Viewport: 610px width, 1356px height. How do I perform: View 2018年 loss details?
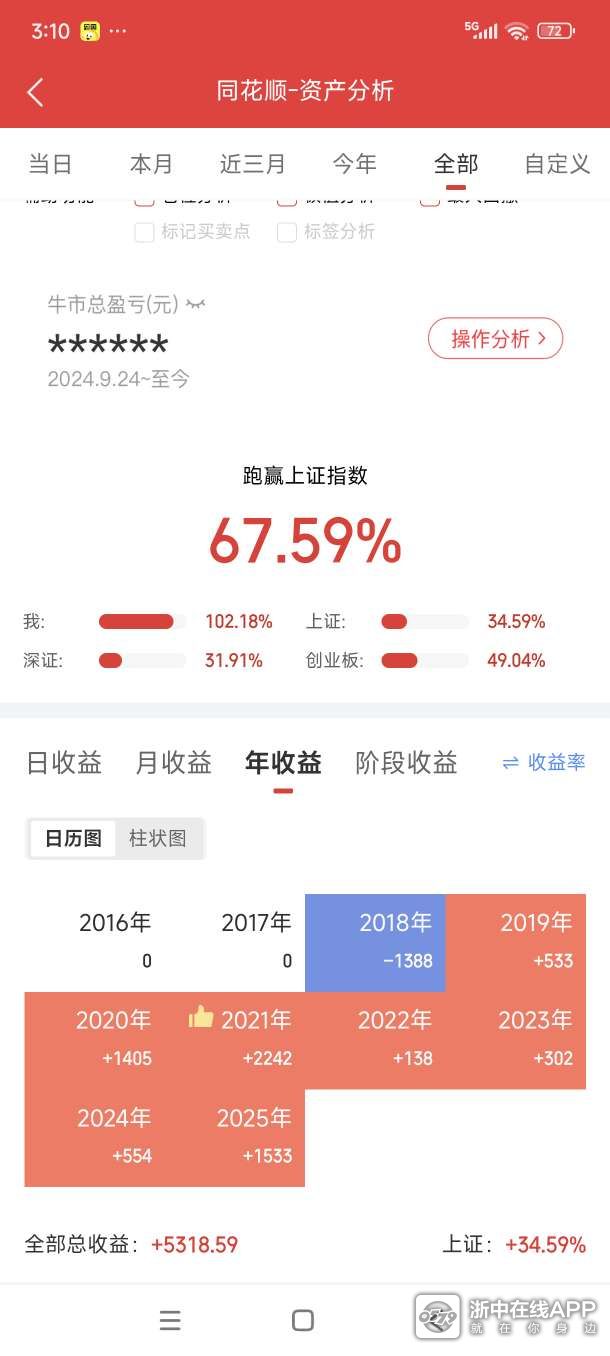[x=375, y=942]
